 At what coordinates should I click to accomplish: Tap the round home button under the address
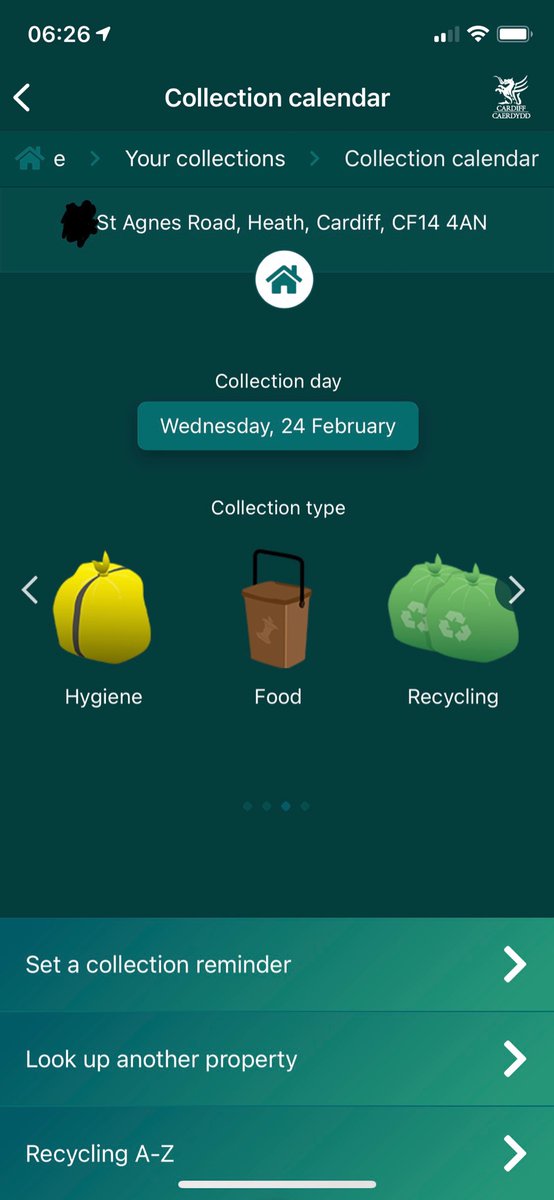click(284, 281)
